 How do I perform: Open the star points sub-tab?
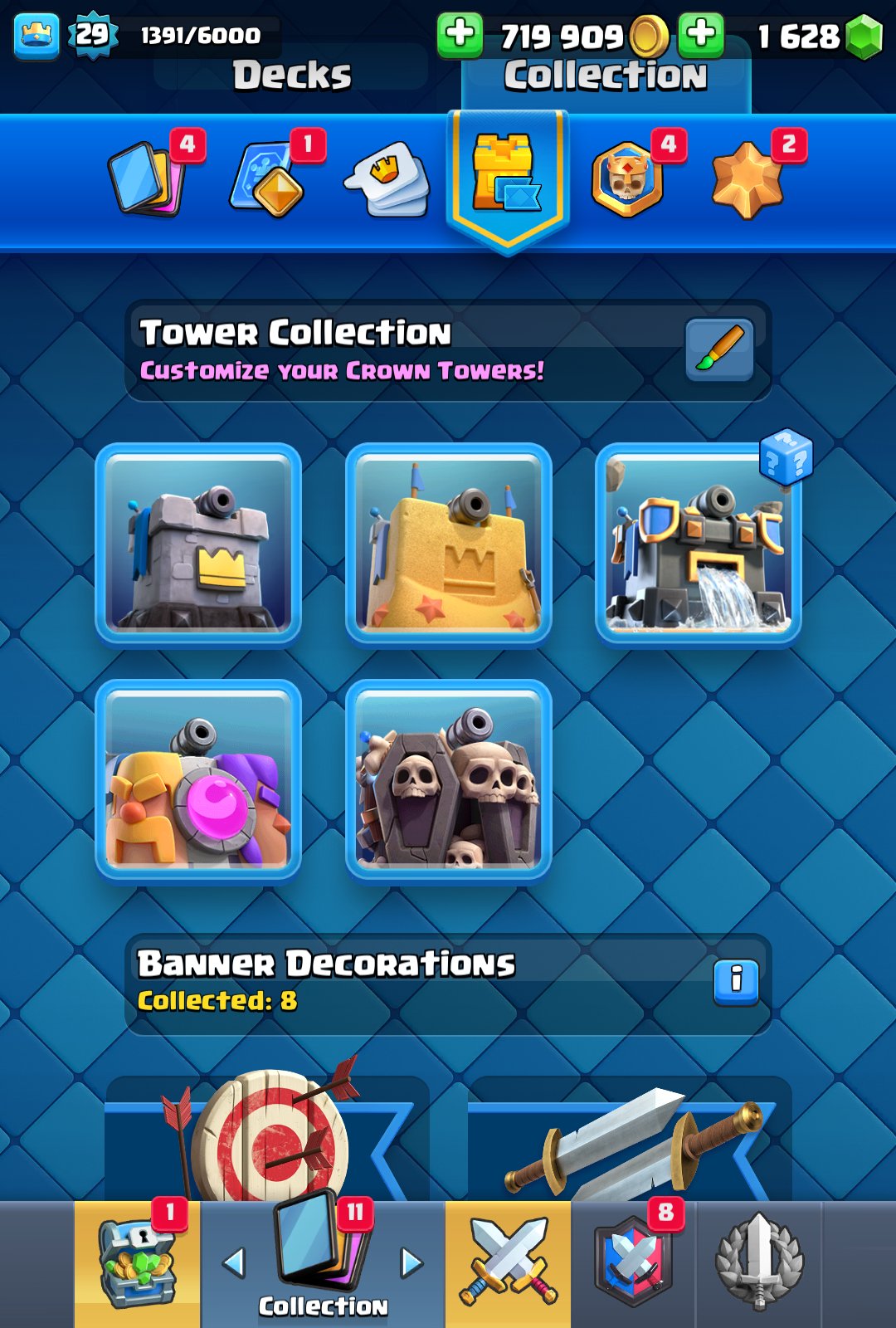click(x=747, y=178)
